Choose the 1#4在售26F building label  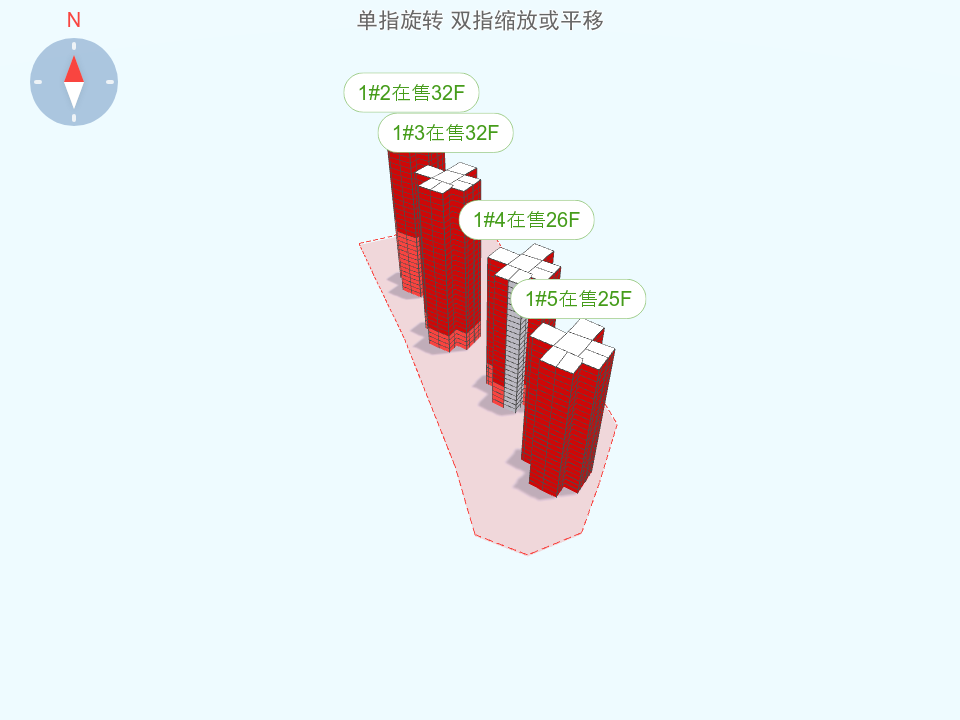click(x=526, y=220)
